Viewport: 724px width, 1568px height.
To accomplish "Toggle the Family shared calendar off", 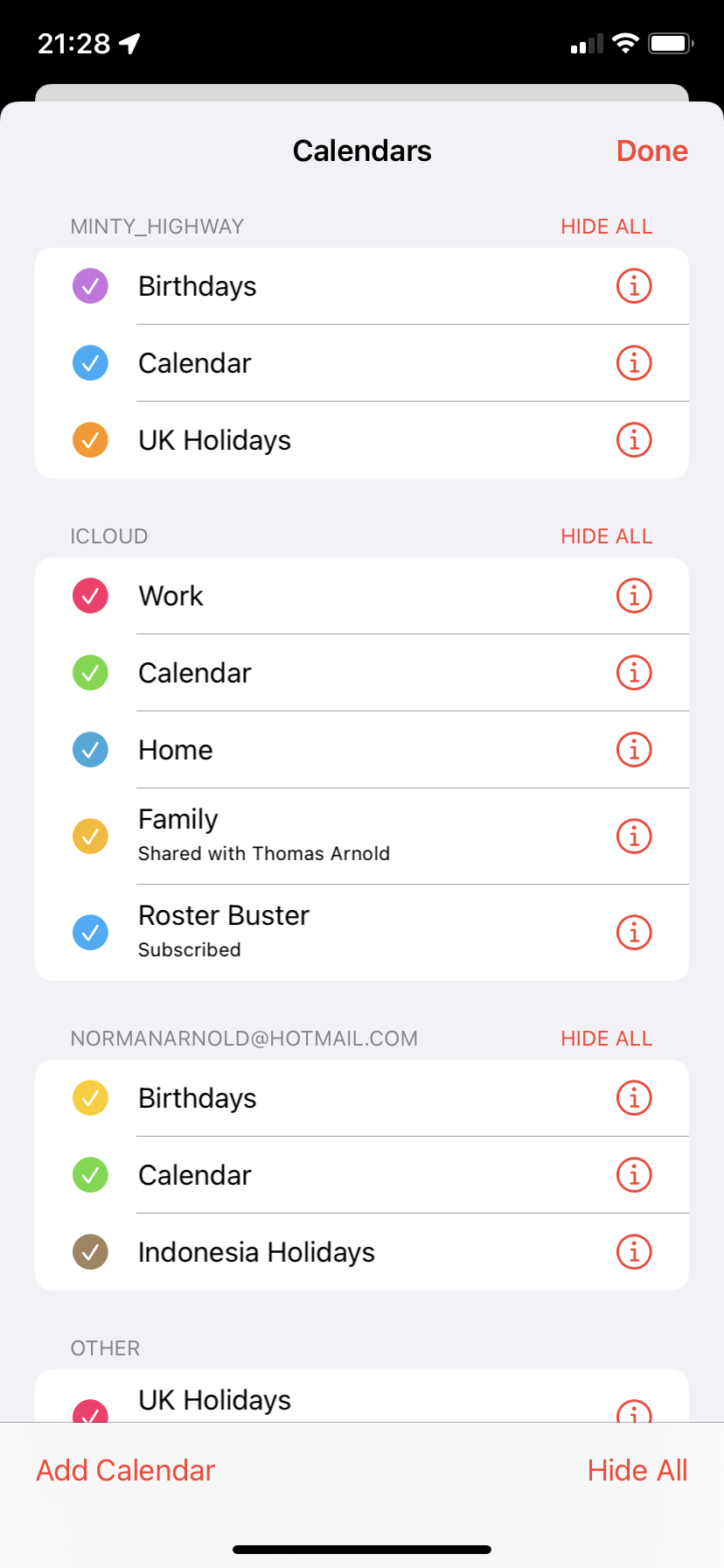I will (x=90, y=836).
